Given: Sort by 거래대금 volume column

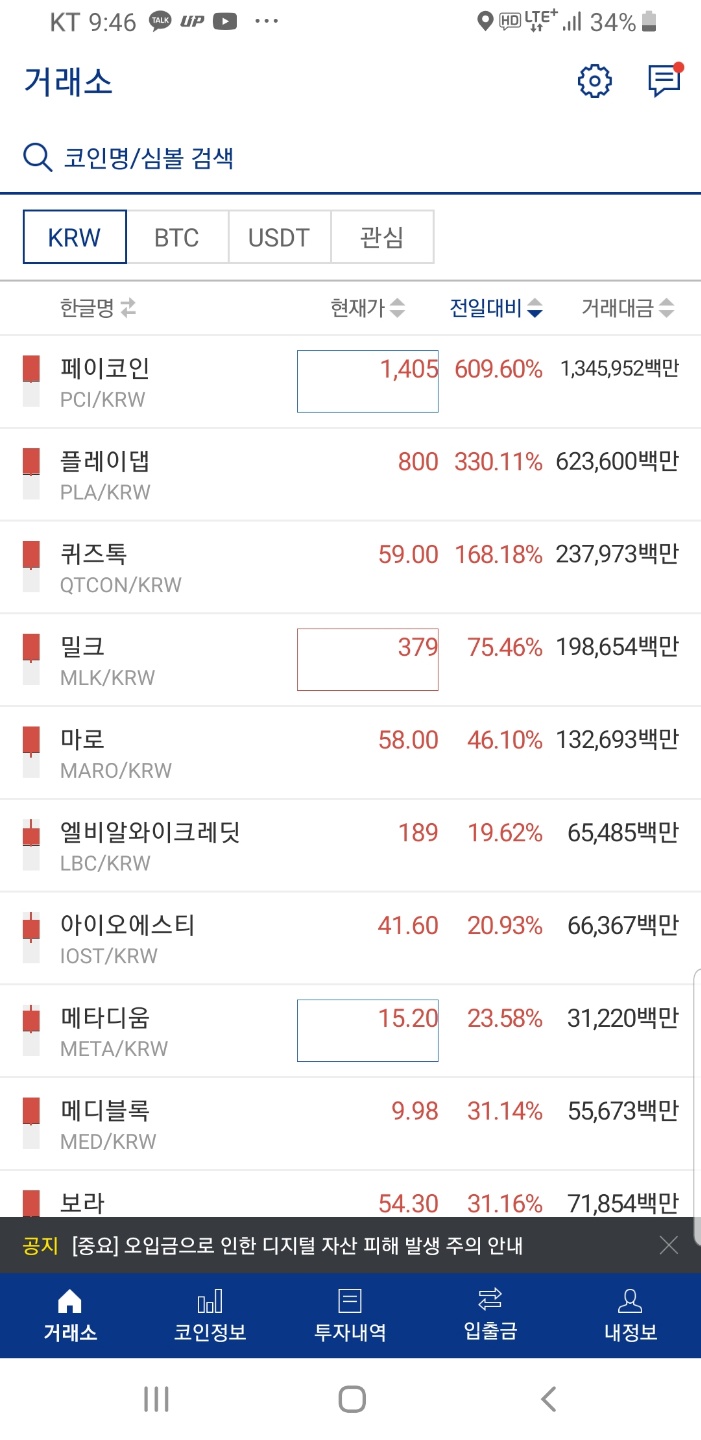Looking at the screenshot, I should (x=628, y=309).
